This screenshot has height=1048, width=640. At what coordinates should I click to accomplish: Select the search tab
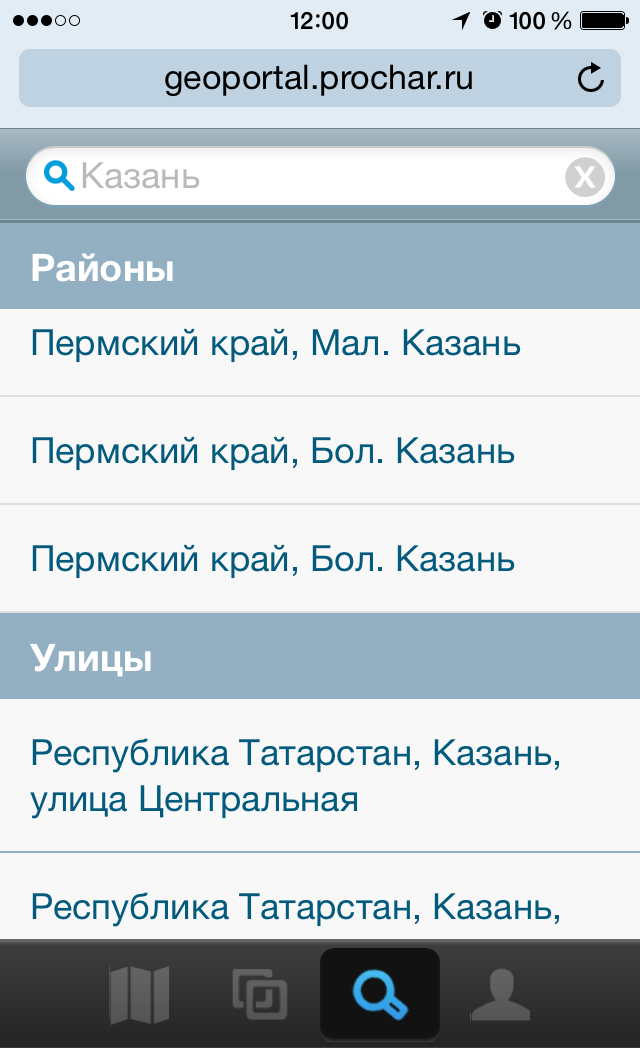(380, 995)
